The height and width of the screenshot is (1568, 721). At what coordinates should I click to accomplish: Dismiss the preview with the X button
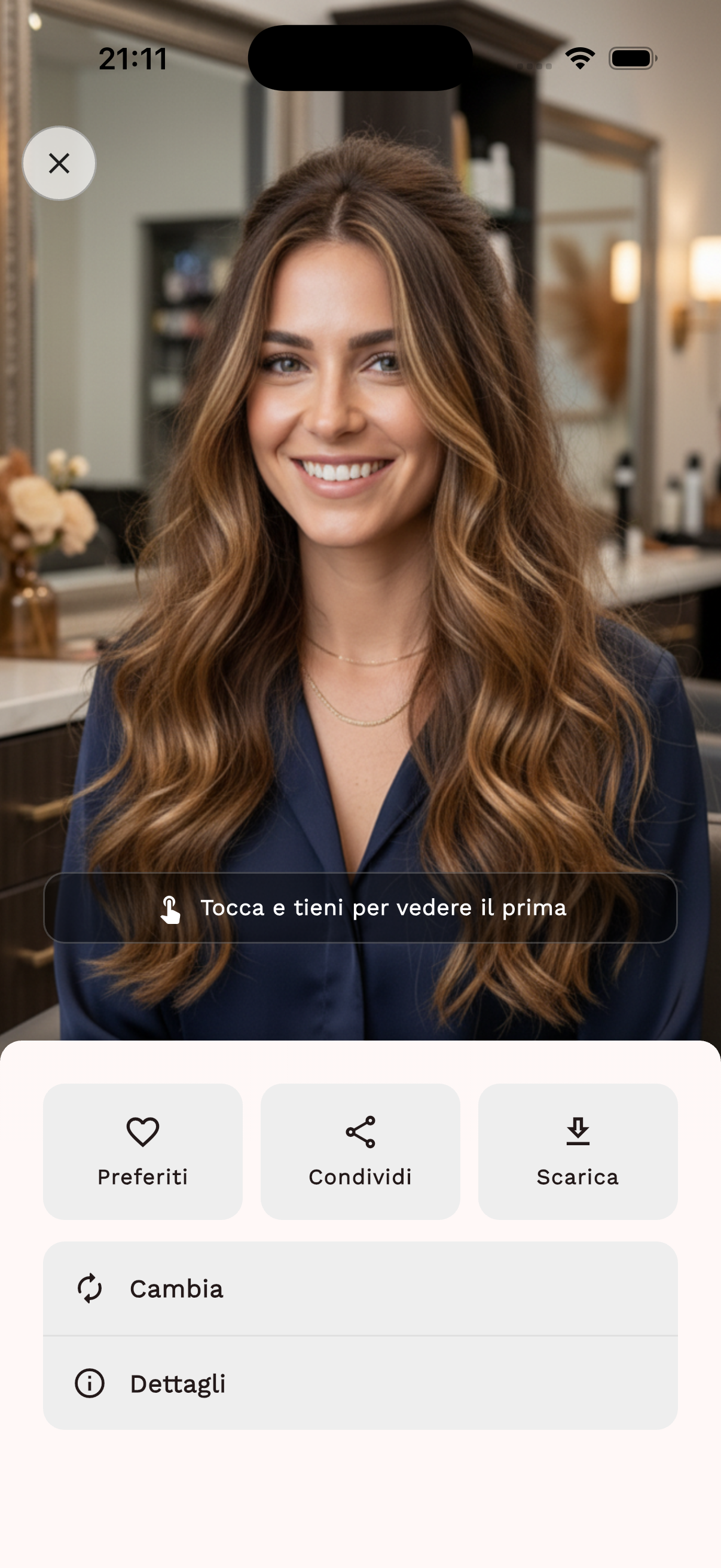59,163
